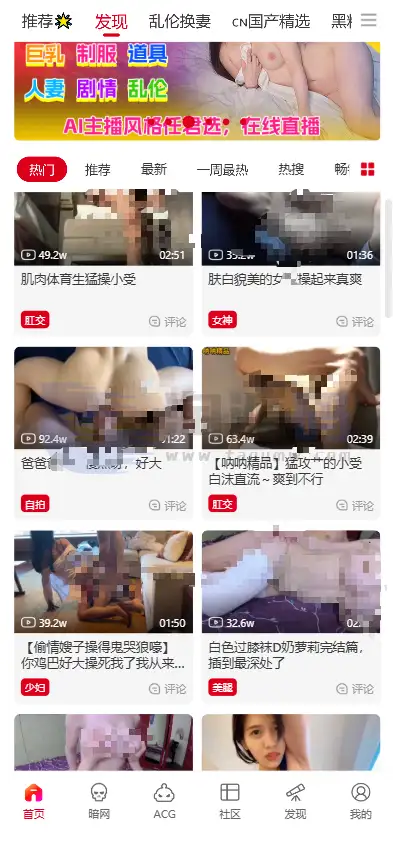Switch to the 推荐 top tab
This screenshot has width=393, height=850.
tap(47, 21)
